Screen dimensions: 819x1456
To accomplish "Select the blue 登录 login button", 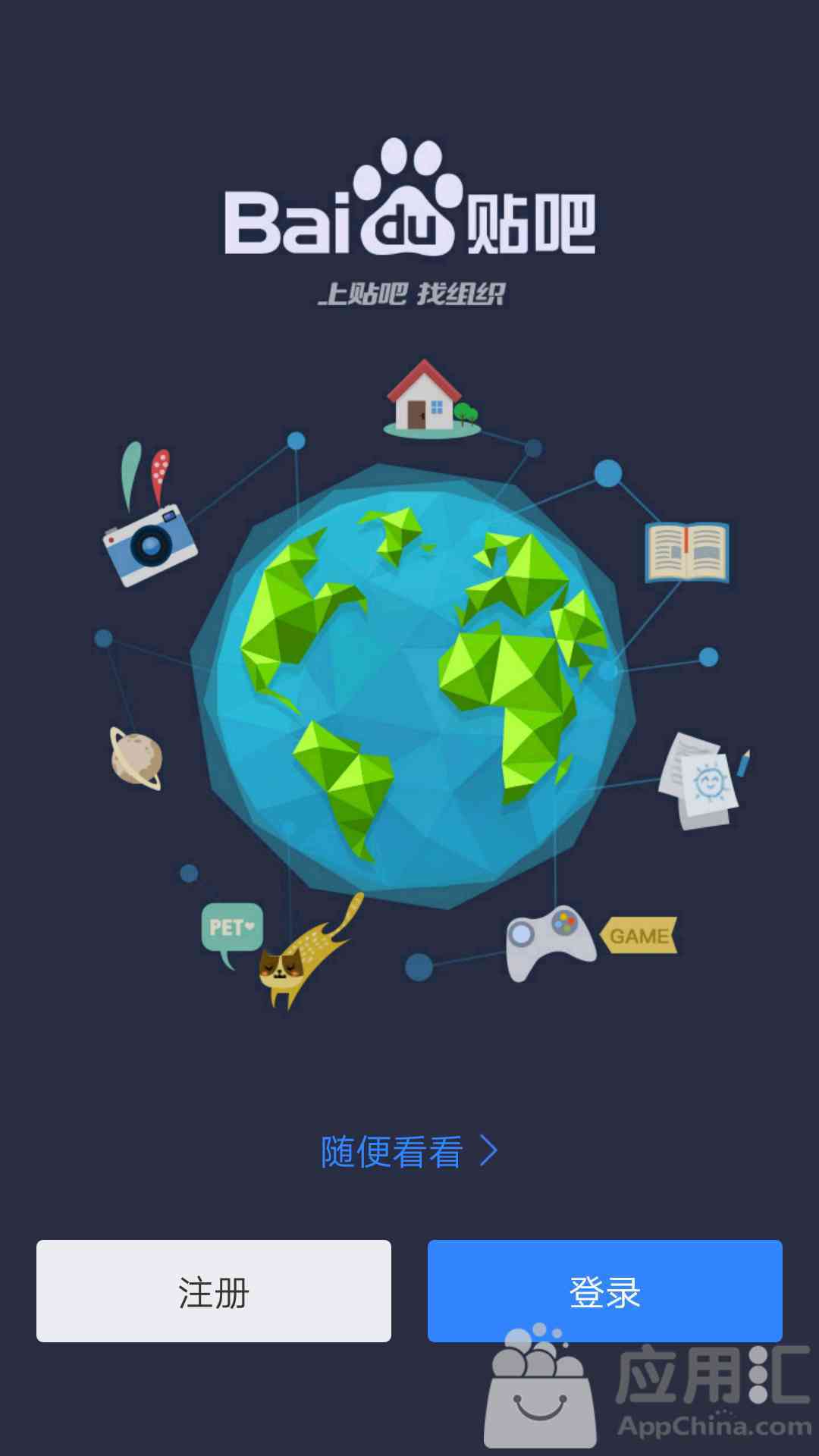I will 604,1291.
